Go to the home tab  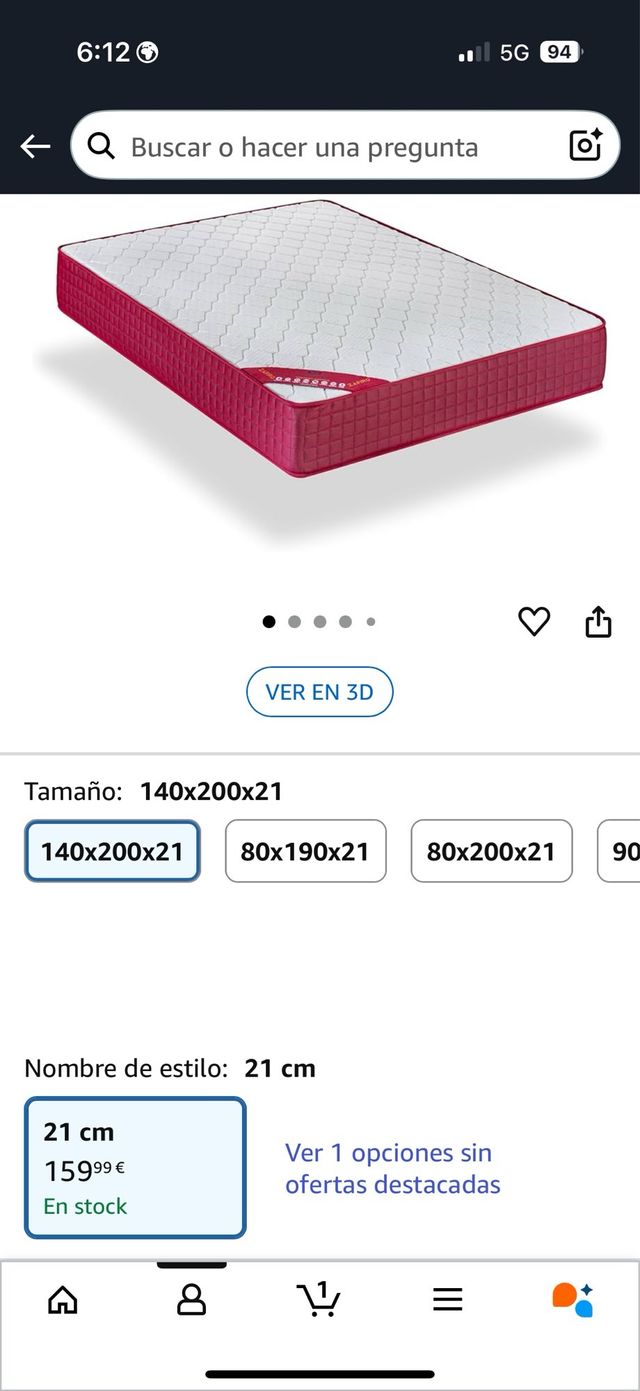point(63,1299)
